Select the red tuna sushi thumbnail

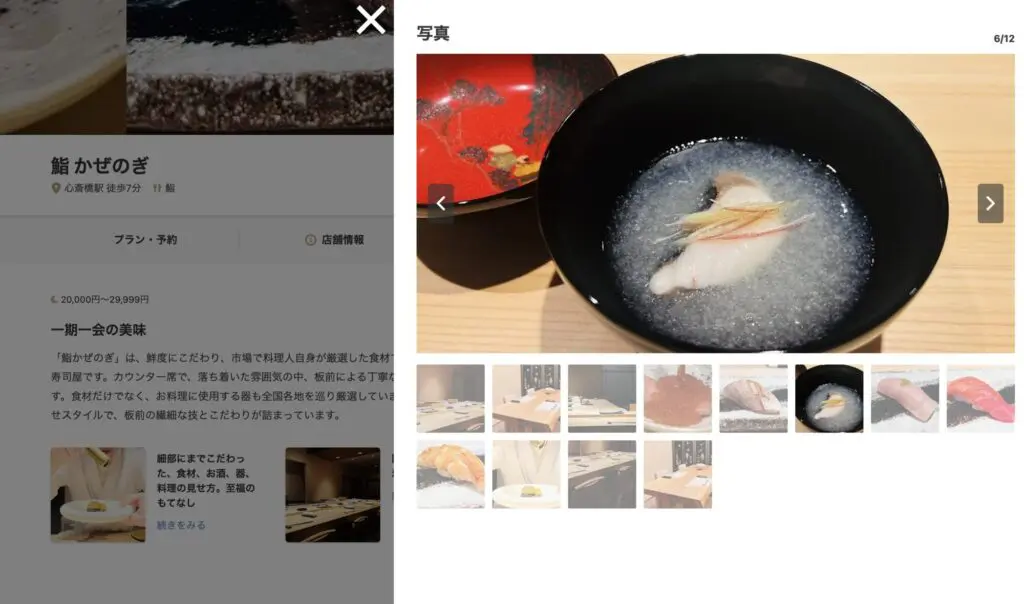980,398
